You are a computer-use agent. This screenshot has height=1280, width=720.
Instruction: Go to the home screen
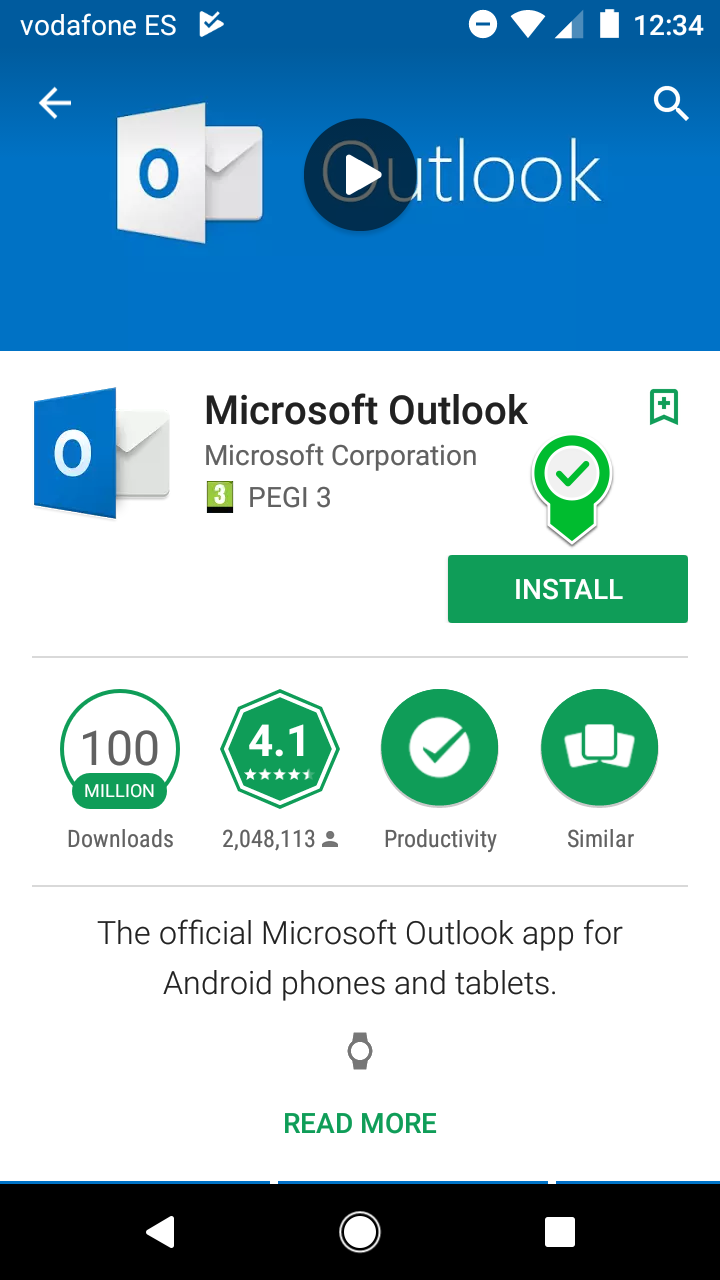360,1232
